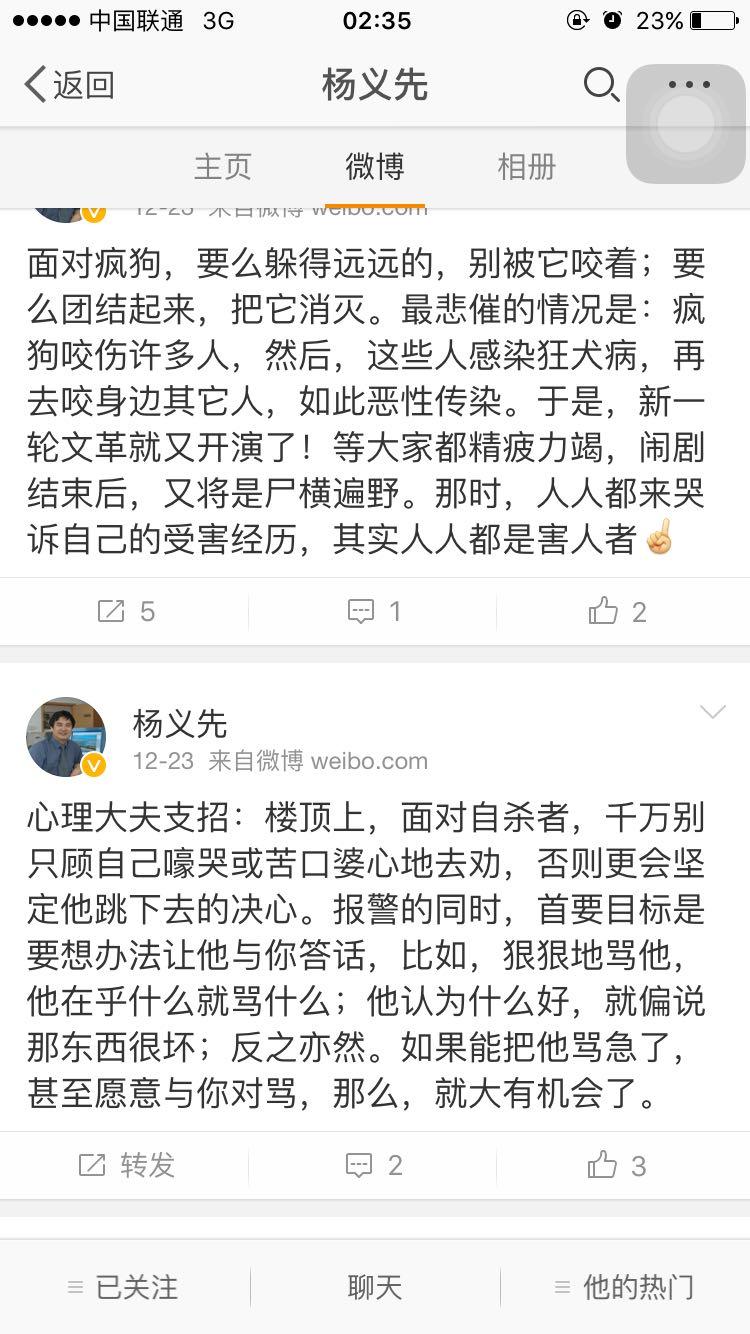The width and height of the screenshot is (750, 1334).
Task: Comment on the 心理大夫支招 post
Action: pos(374,1164)
